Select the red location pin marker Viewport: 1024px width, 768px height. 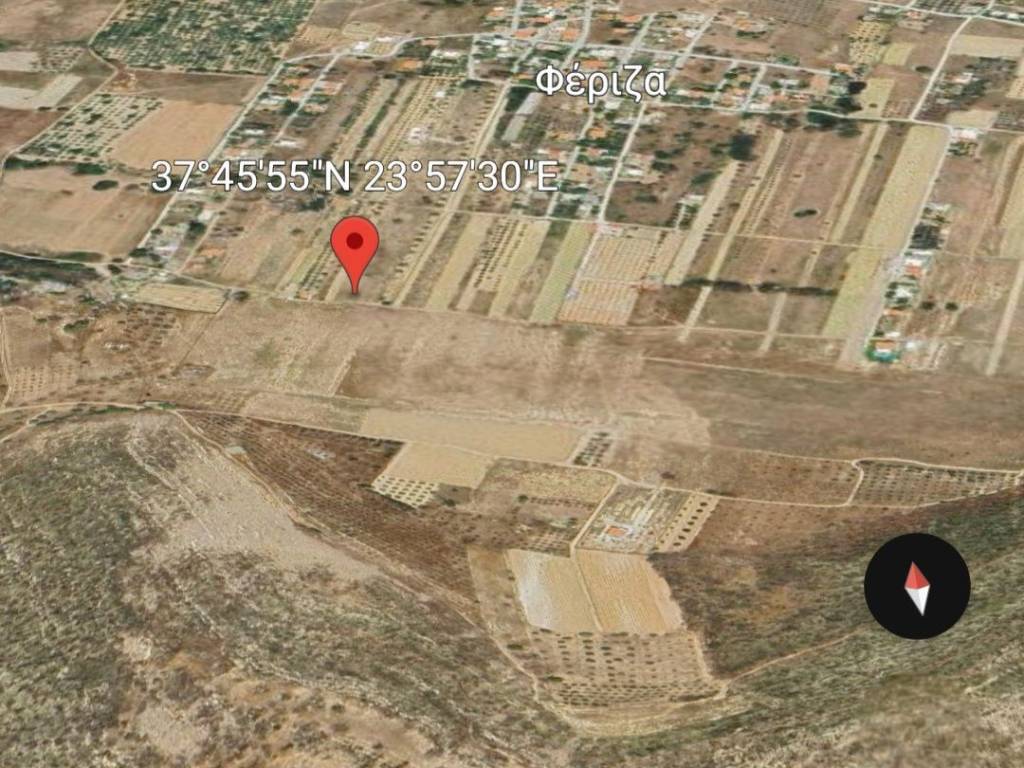355,246
